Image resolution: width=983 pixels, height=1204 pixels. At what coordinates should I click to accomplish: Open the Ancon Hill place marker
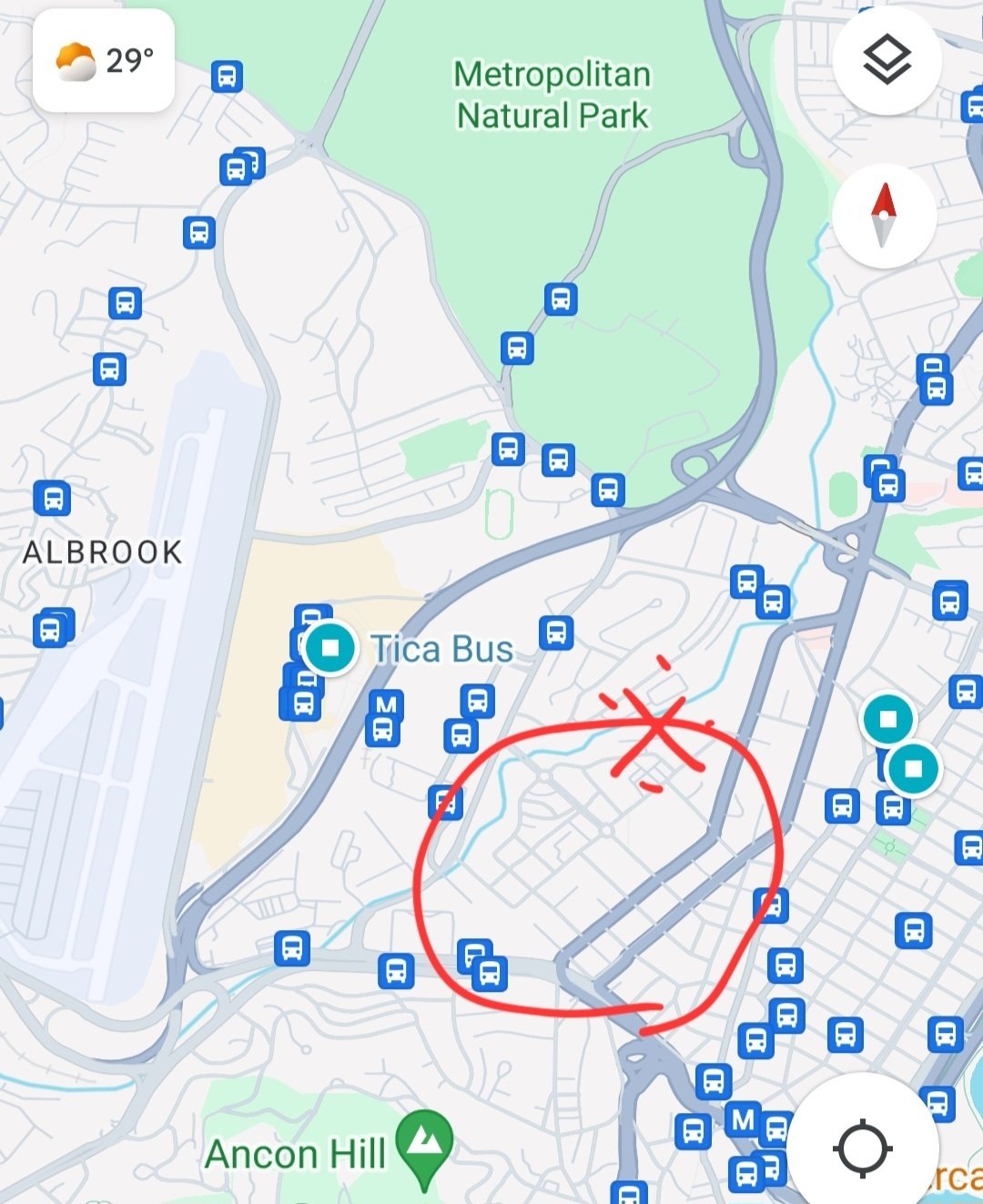click(423, 1145)
